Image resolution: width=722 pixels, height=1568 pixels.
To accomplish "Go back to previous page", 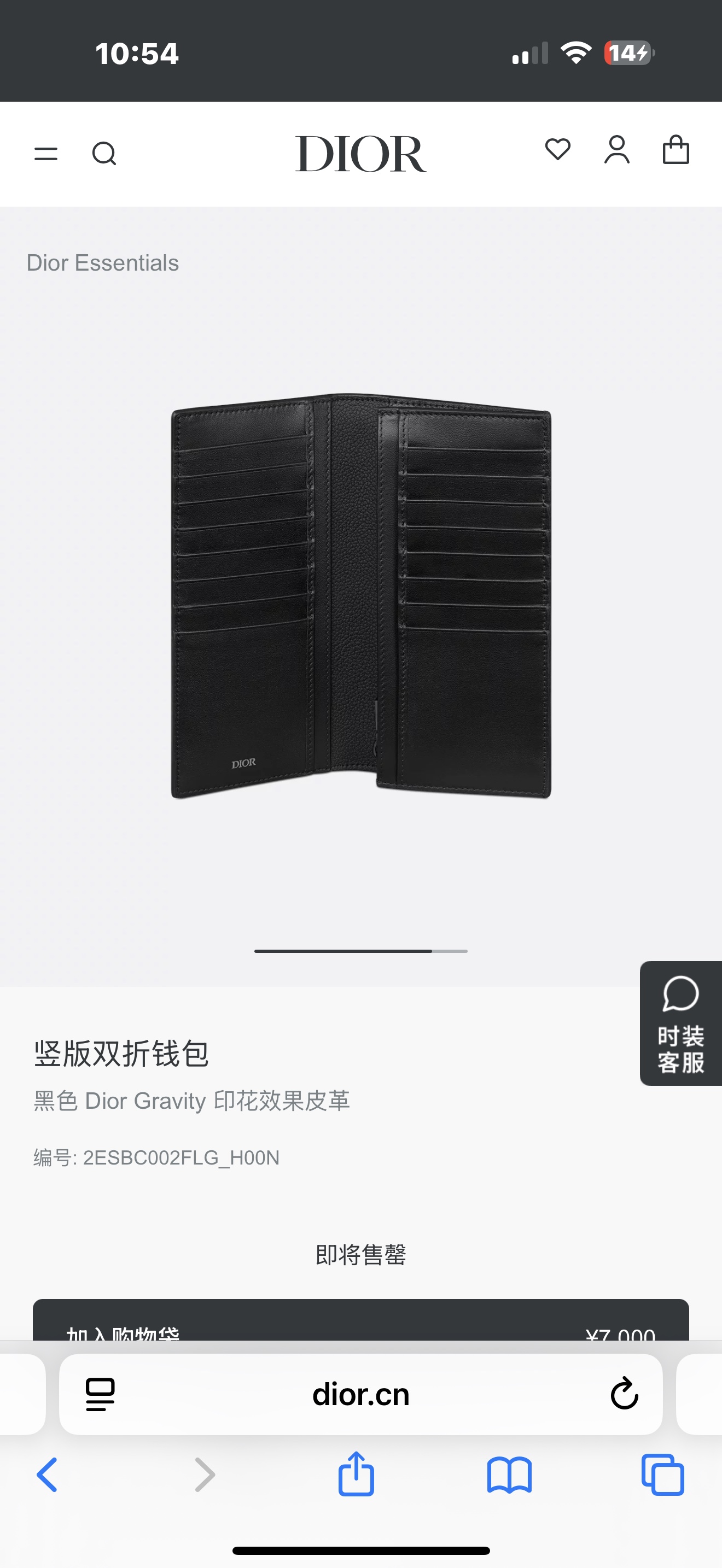I will coord(48,1475).
